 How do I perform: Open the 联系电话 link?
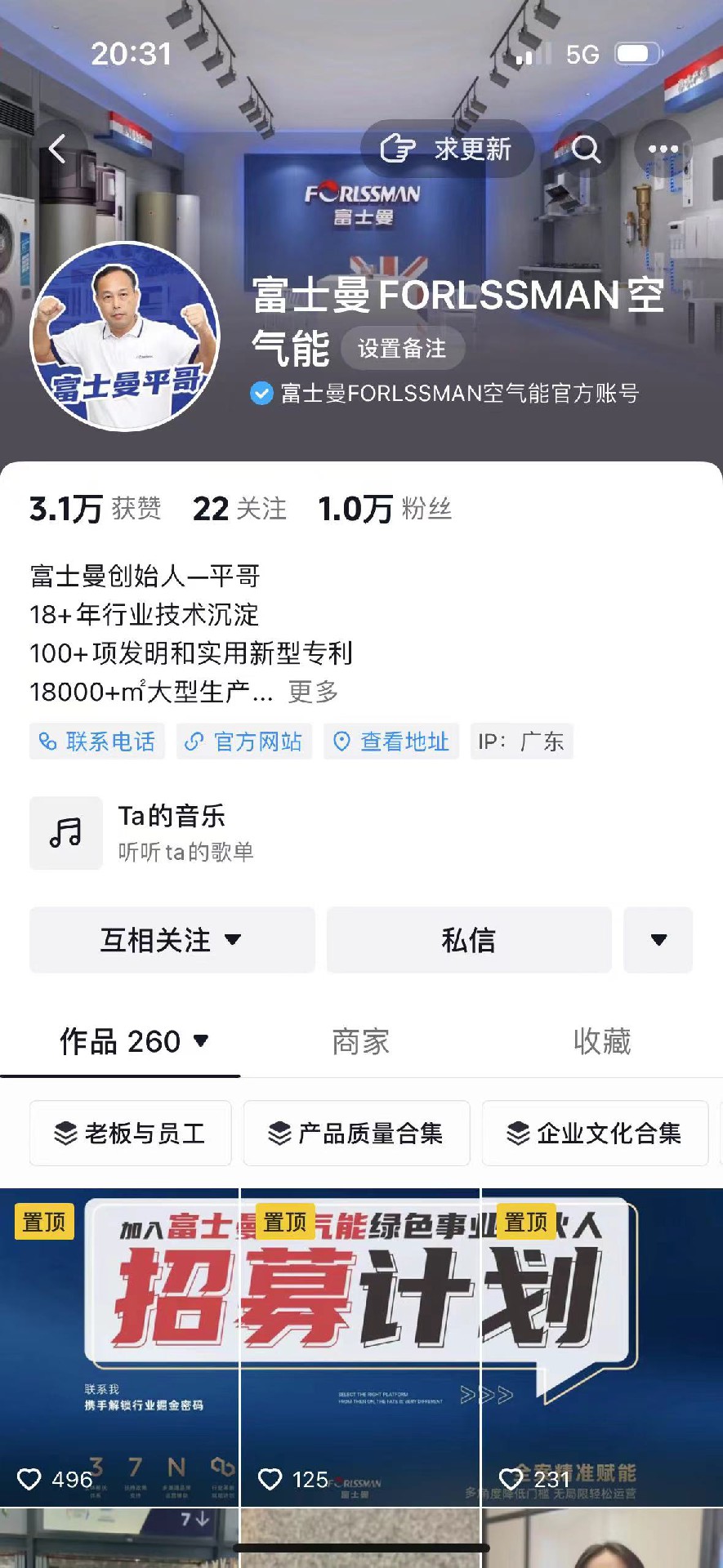click(97, 742)
